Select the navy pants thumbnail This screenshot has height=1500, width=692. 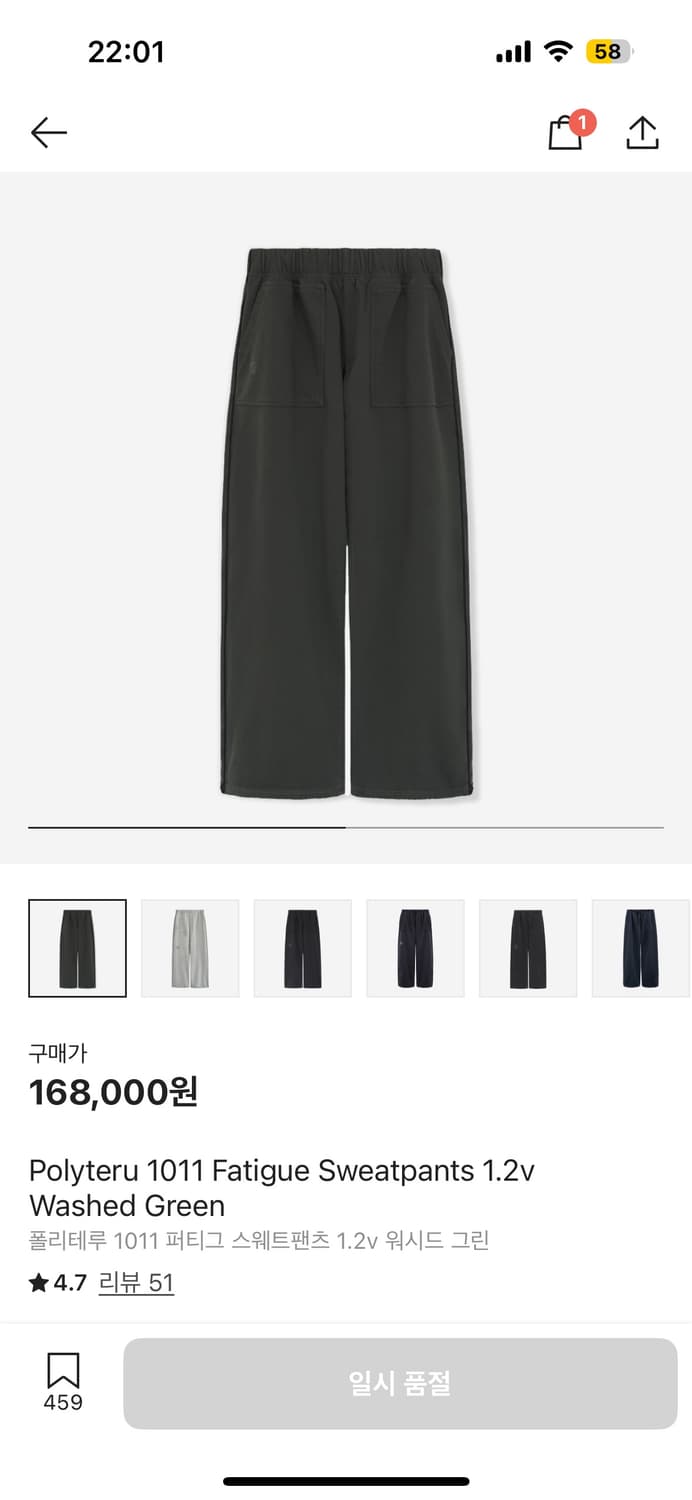pos(640,948)
